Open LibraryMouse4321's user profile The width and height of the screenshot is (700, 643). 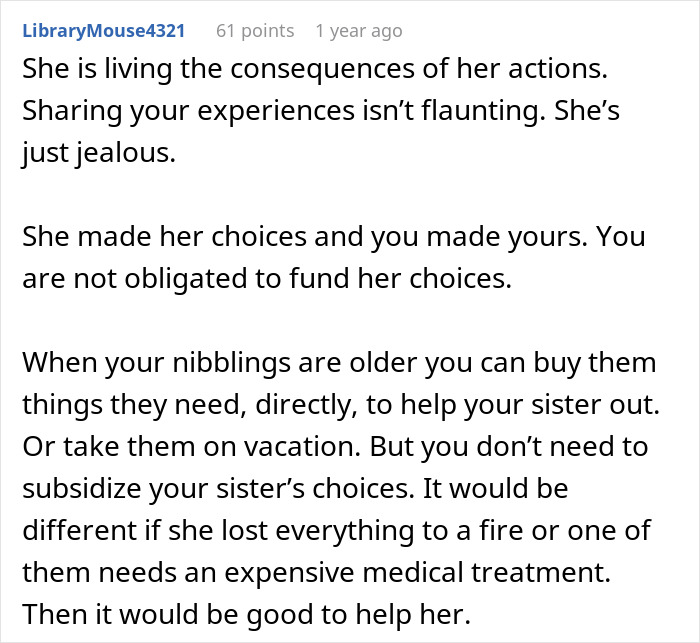pos(103,31)
